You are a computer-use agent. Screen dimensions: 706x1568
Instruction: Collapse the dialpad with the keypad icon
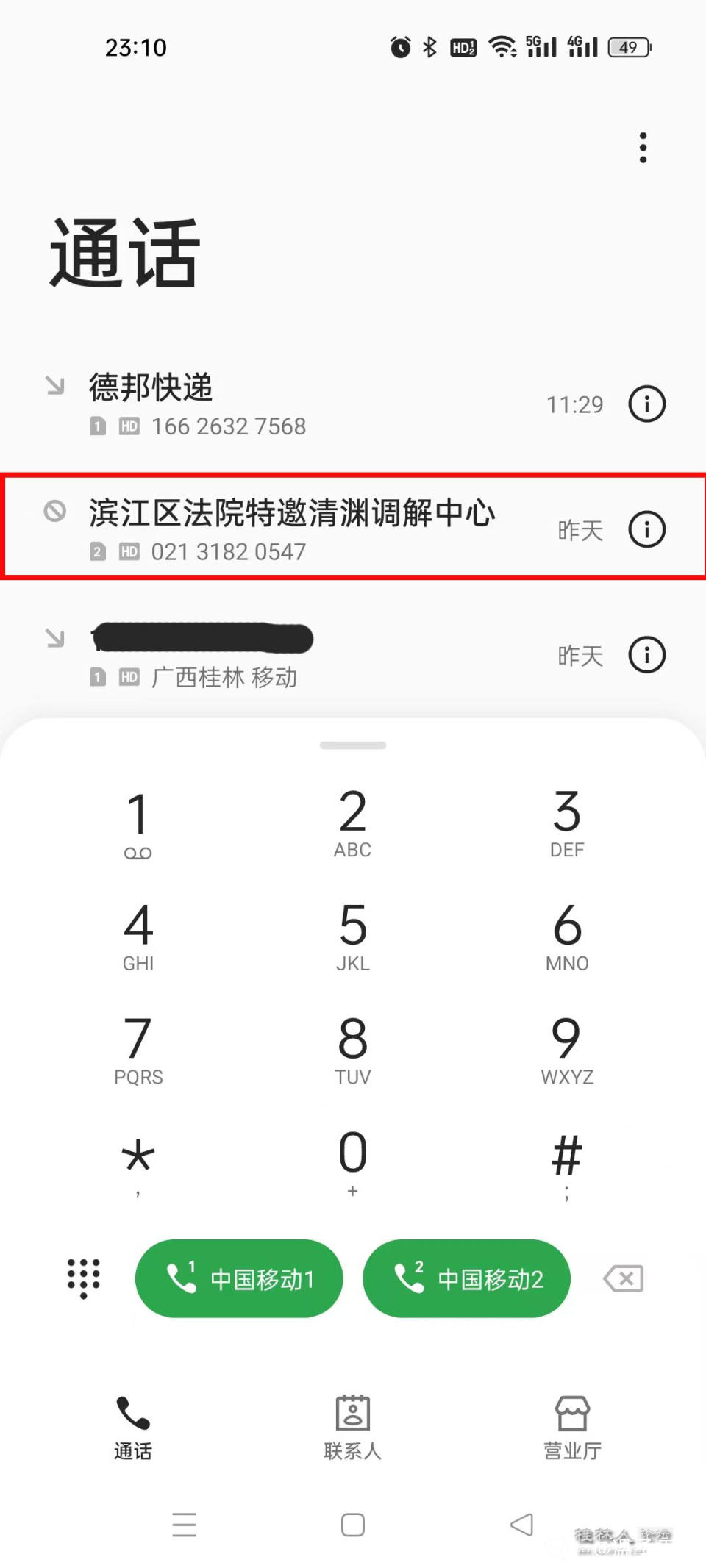click(84, 1278)
